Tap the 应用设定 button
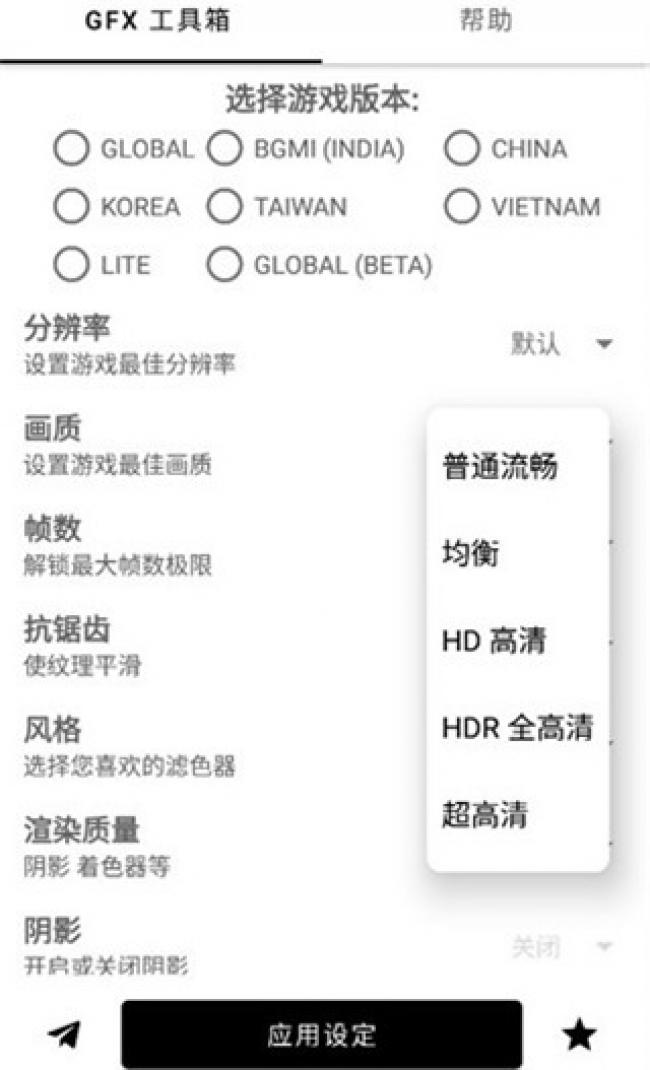The width and height of the screenshot is (650, 1070). click(321, 1034)
